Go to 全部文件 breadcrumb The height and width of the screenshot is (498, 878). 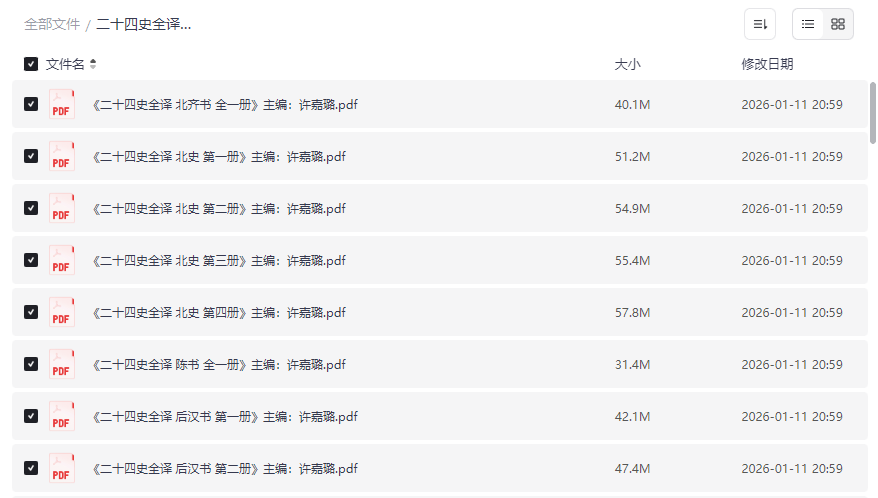[x=52, y=24]
